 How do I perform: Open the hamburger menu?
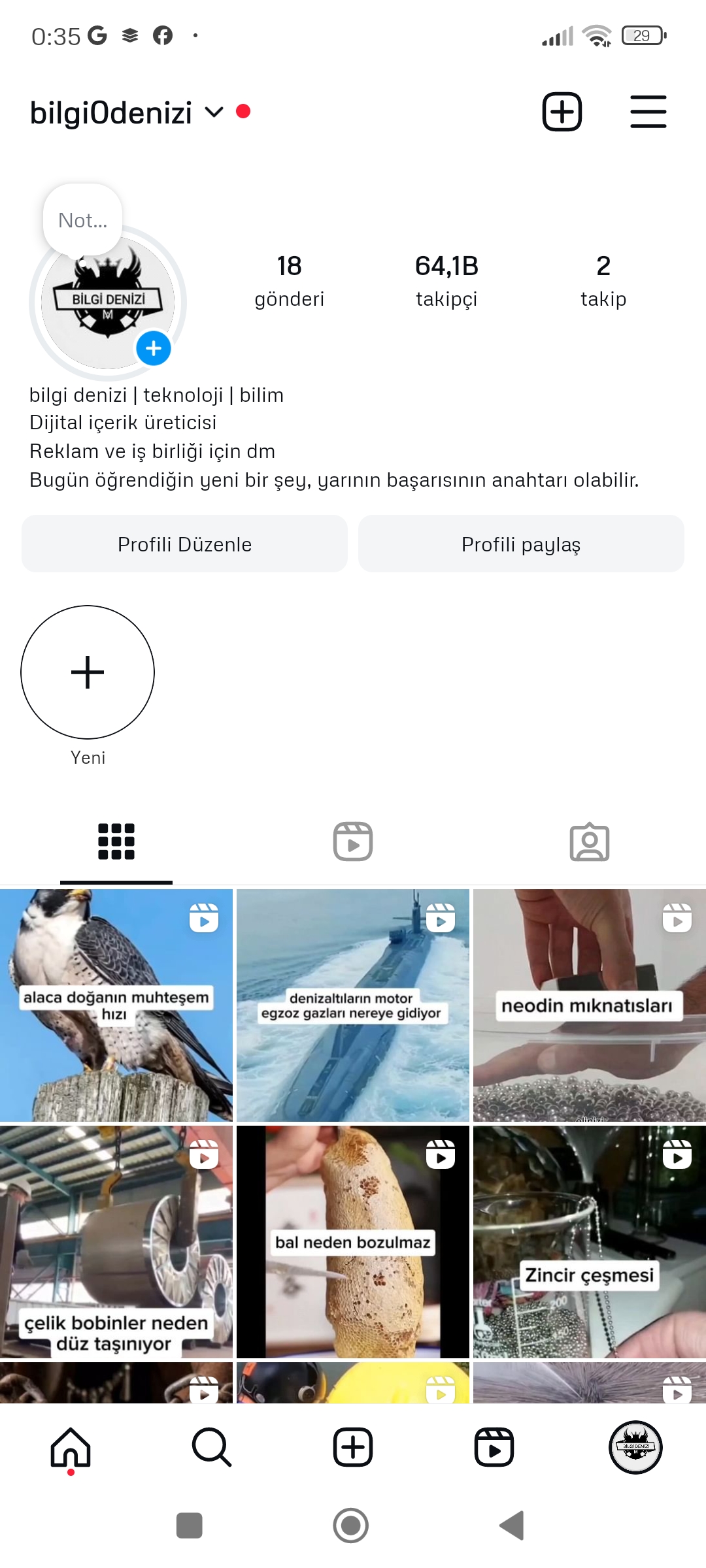(648, 112)
